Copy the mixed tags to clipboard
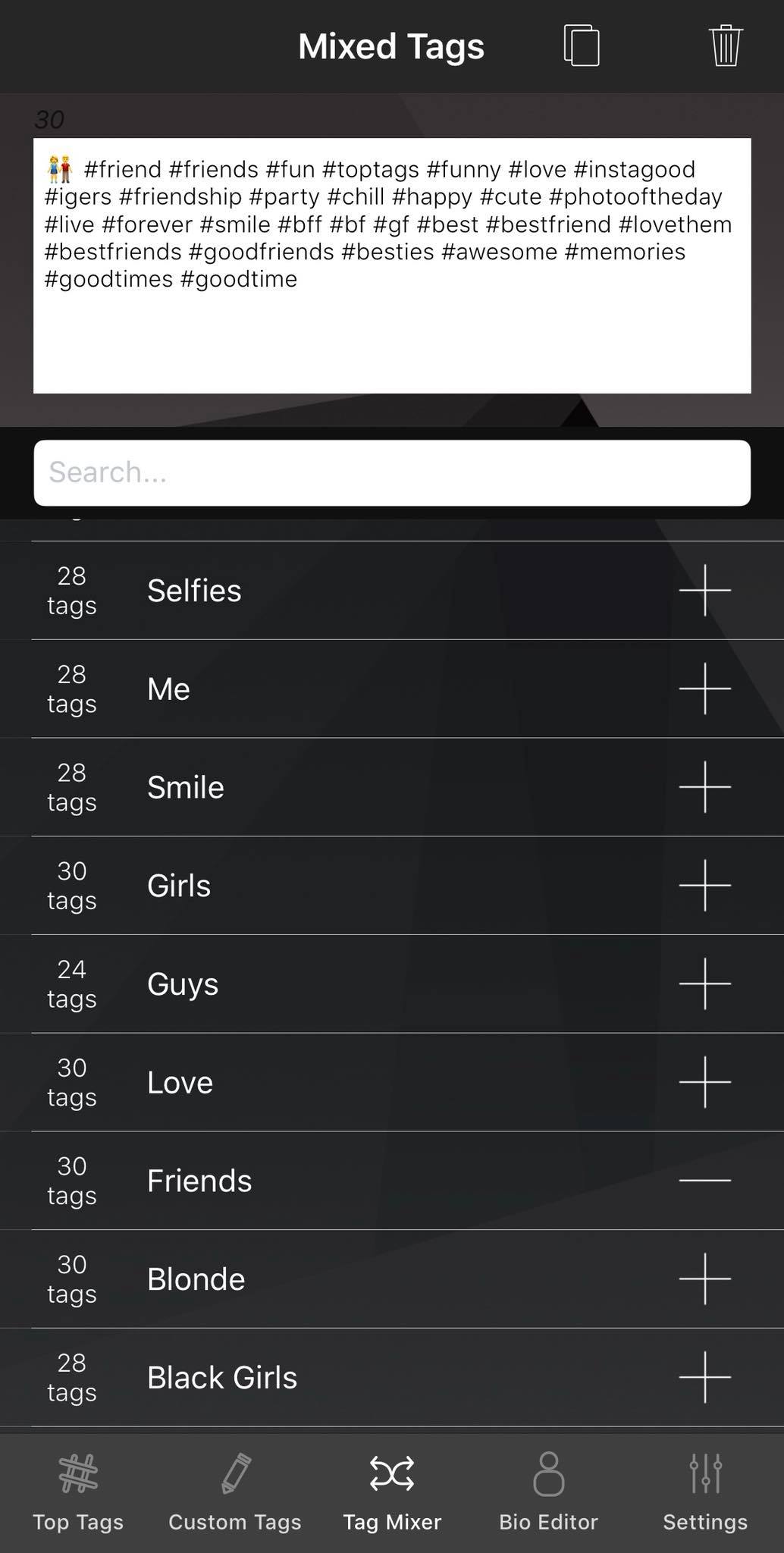This screenshot has height=1553, width=784. (x=582, y=46)
